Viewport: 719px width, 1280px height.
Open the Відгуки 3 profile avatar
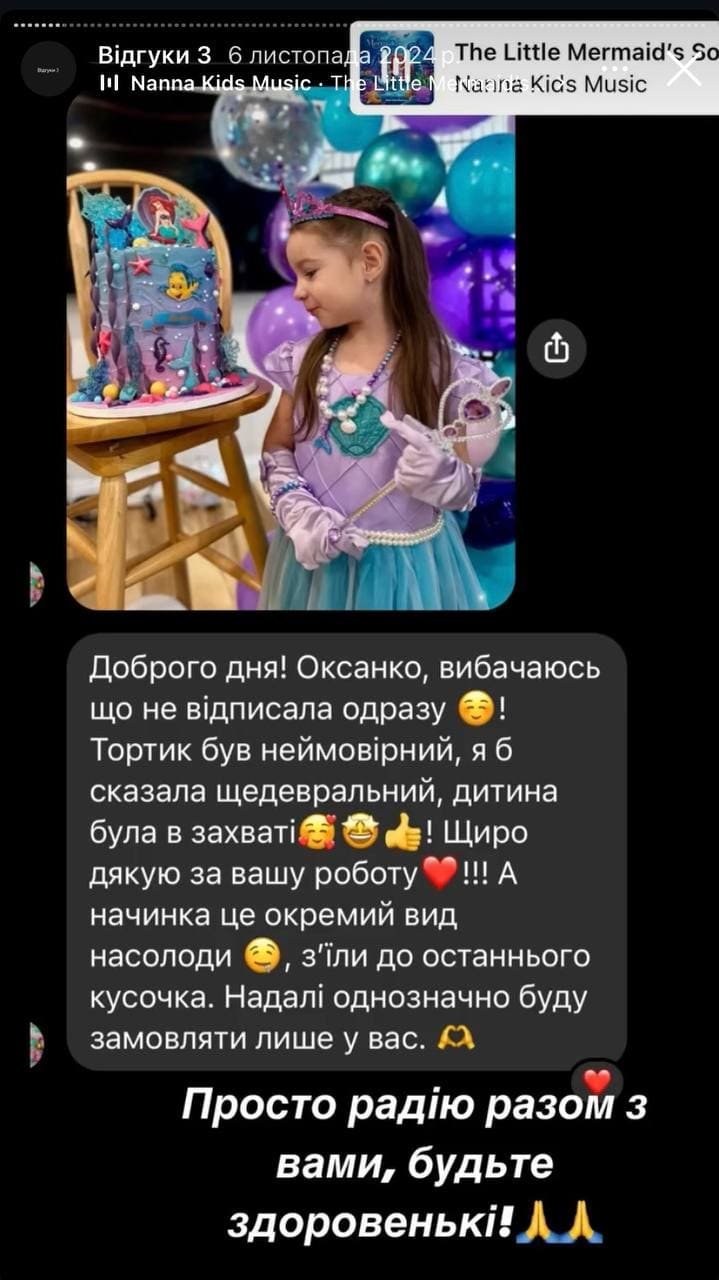pos(49,69)
